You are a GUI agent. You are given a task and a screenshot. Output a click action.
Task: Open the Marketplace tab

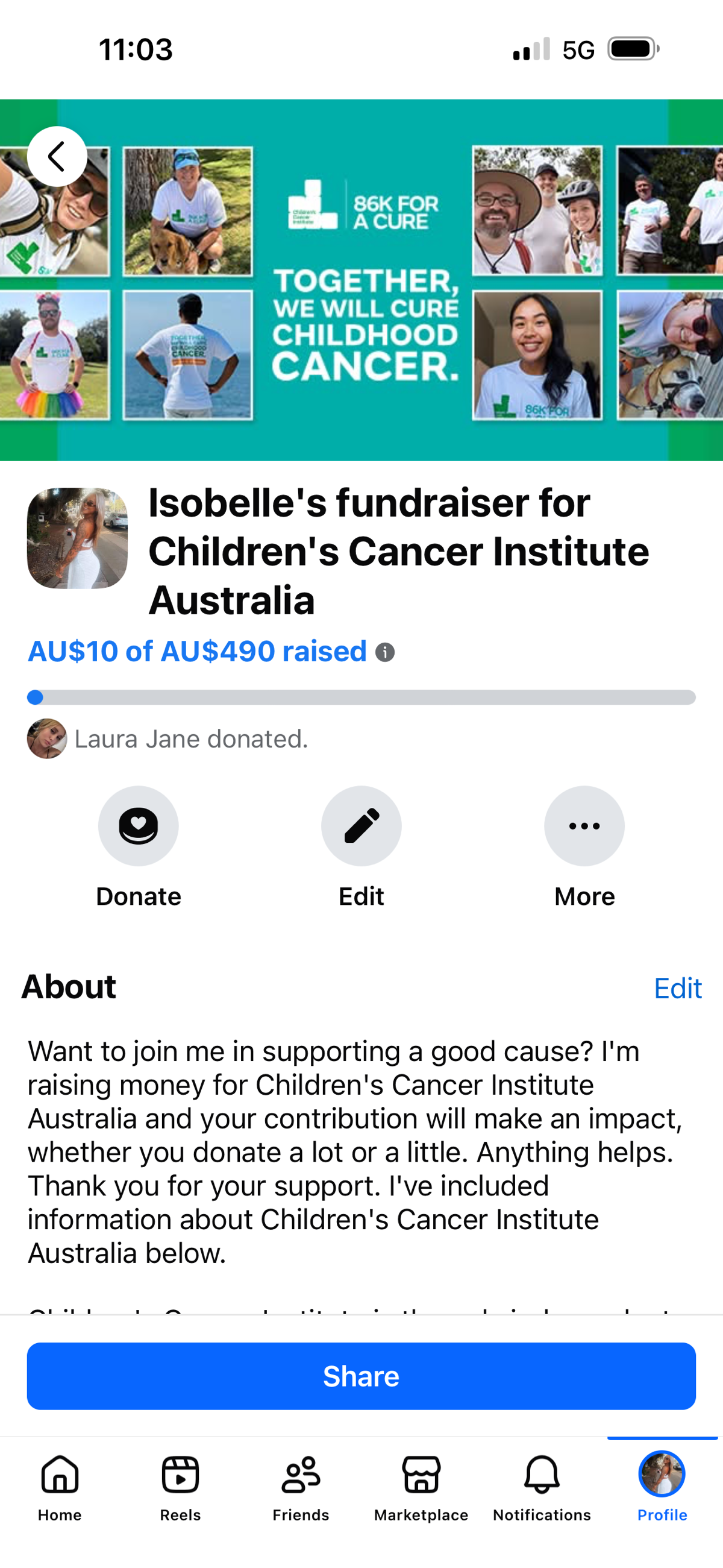[x=421, y=1486]
